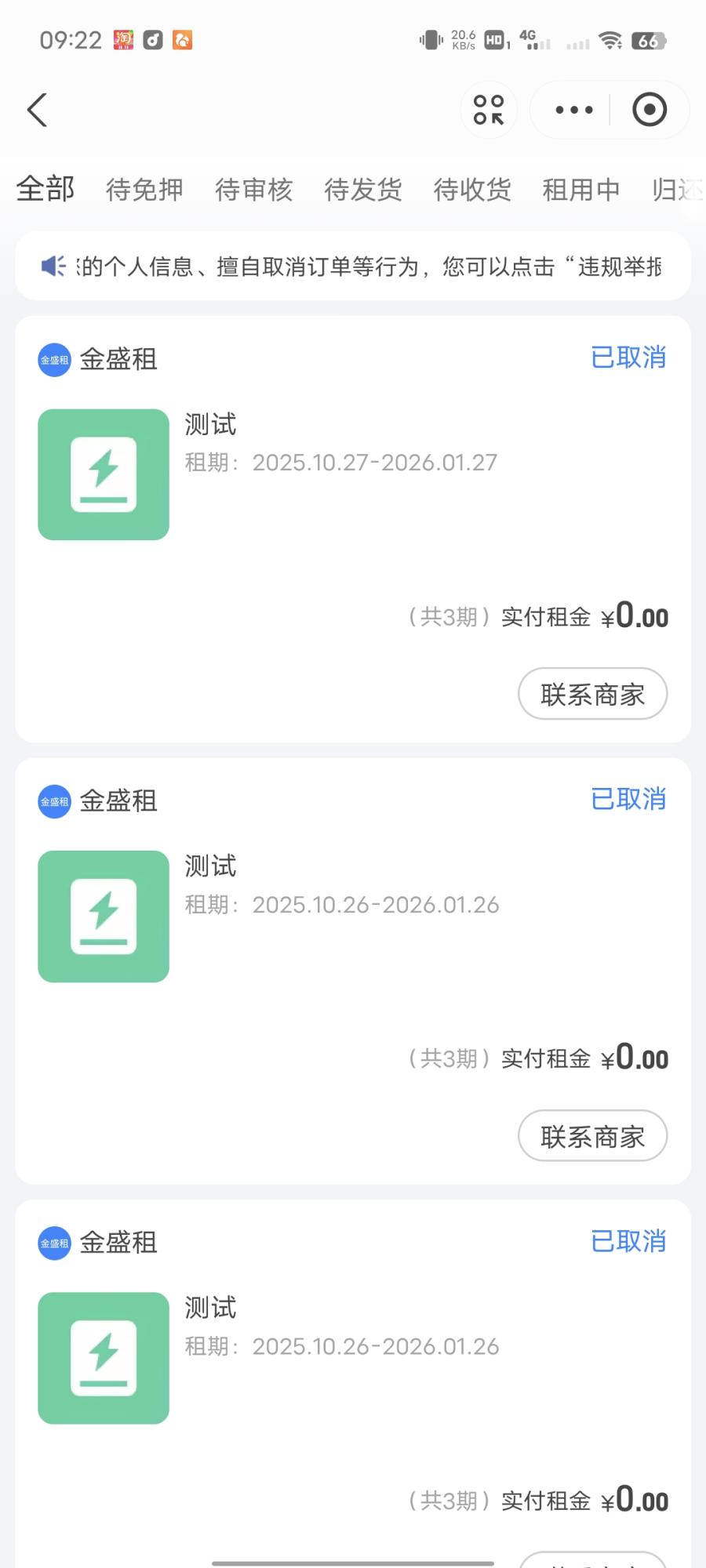Tap 联系商家 on the 2025.10.27 order
The image size is (706, 1568).
click(592, 694)
